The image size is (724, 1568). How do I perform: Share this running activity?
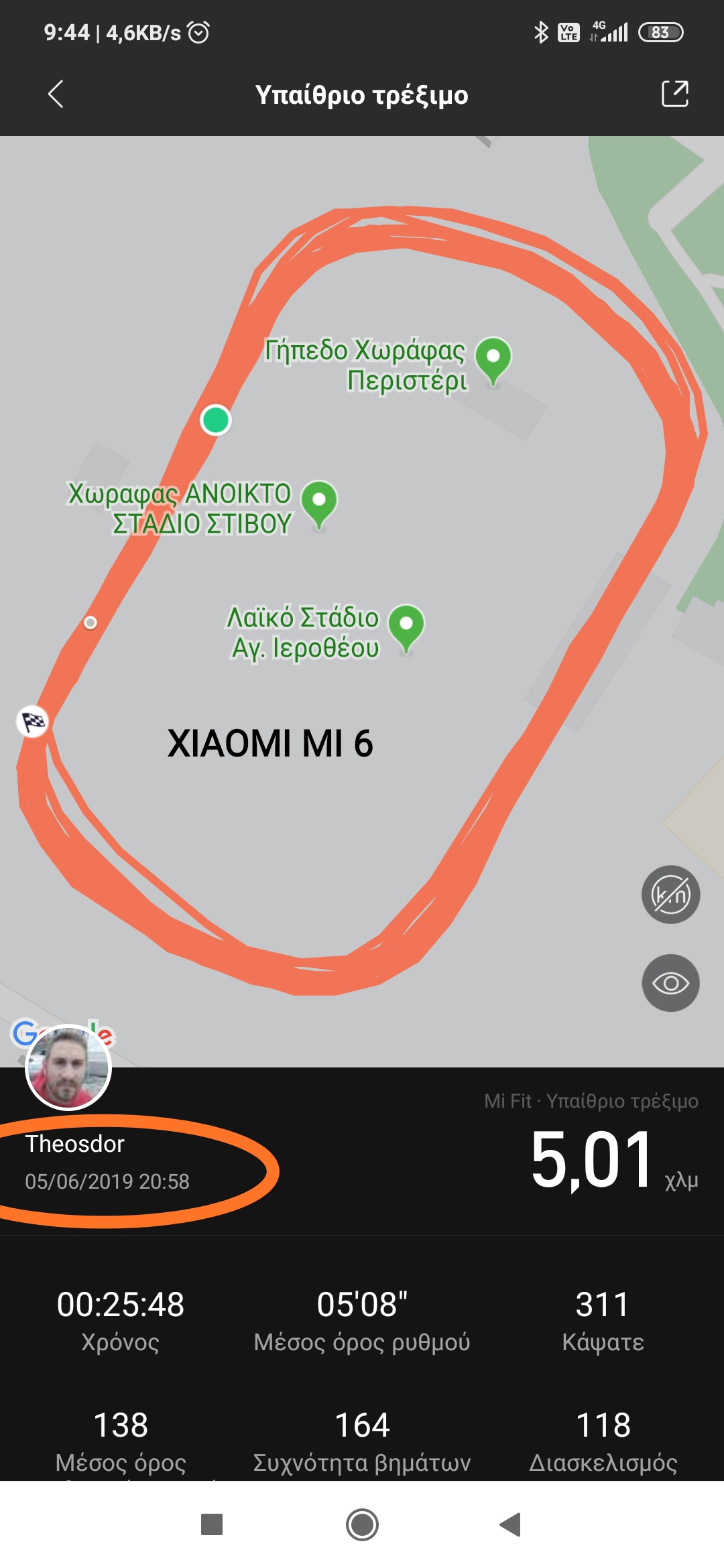click(674, 94)
